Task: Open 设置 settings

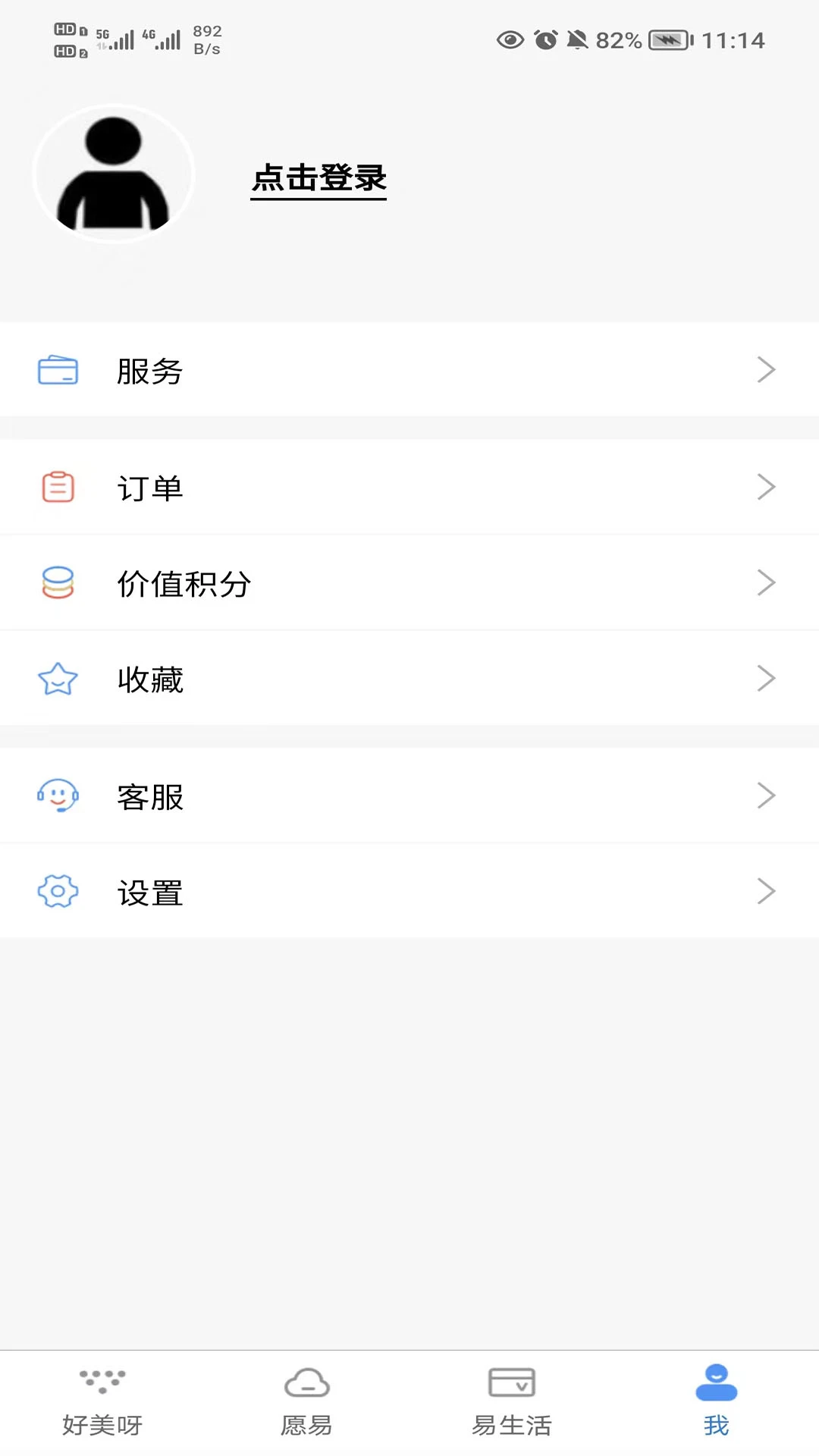Action: pos(409,891)
